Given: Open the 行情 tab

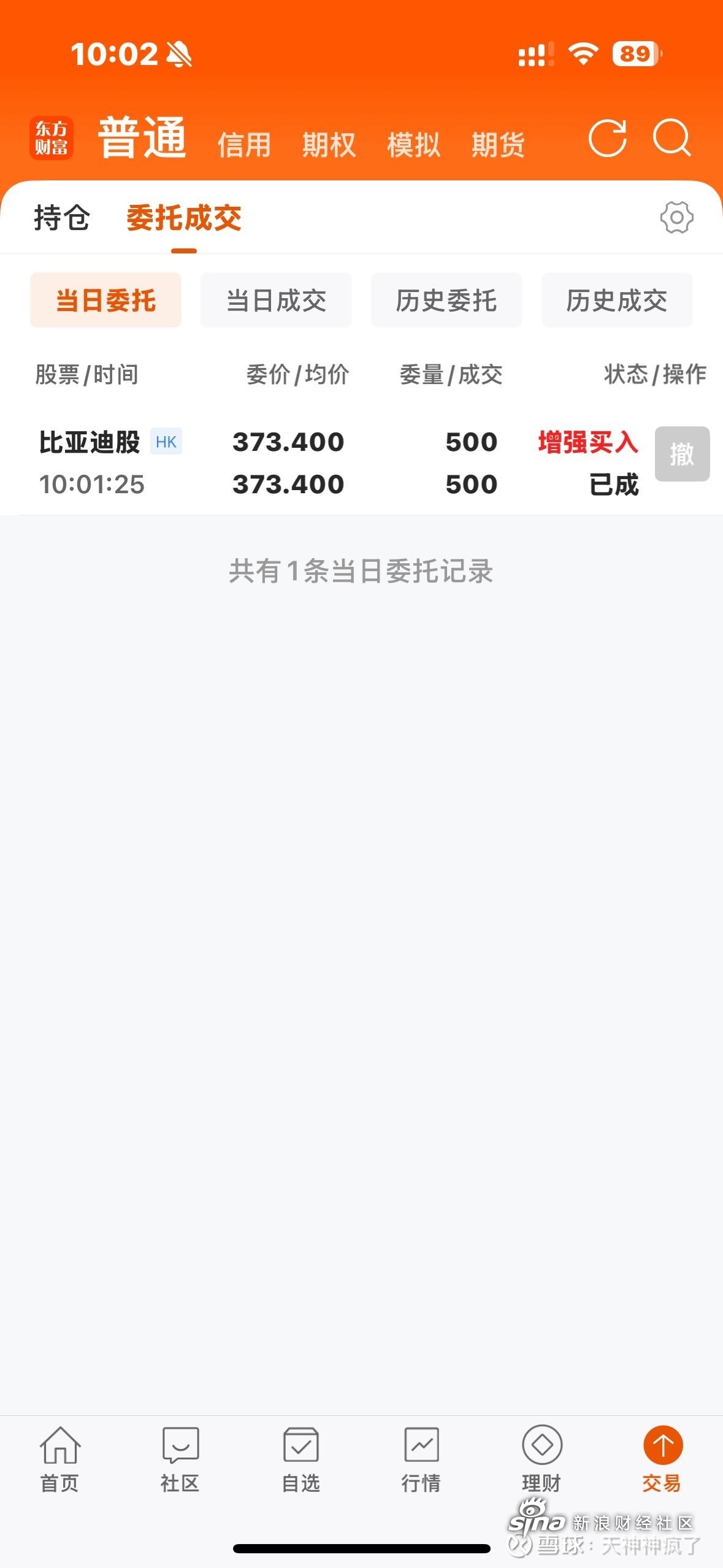Looking at the screenshot, I should (421, 1459).
